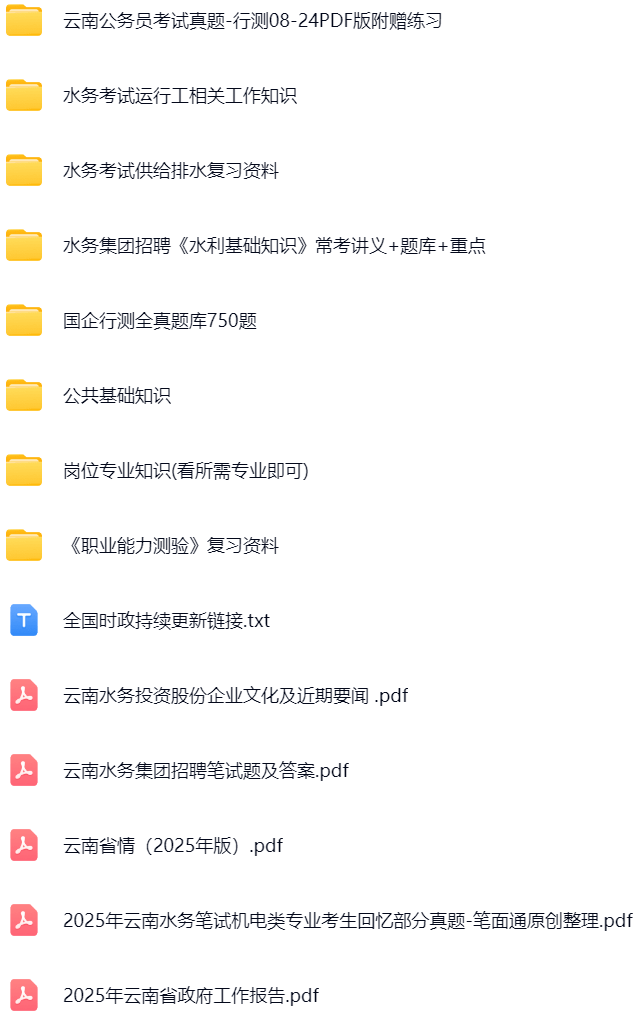Open folder 水务集团招聘《水利基础知识》常考讲义+题库+重点
Screen dimensions: 636x1014
[x=274, y=246]
